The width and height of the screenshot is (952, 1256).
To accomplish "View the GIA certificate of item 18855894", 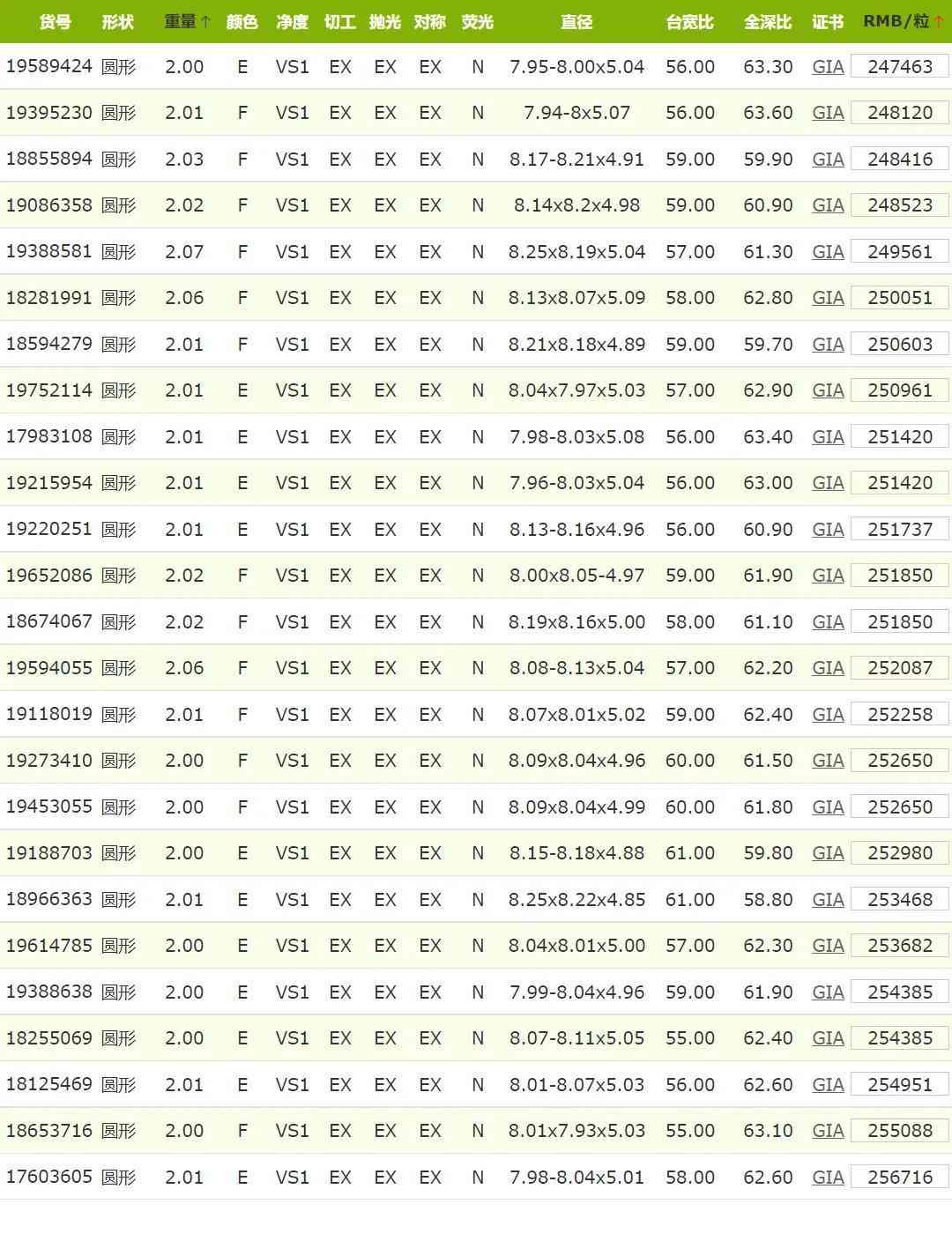I will tap(828, 160).
